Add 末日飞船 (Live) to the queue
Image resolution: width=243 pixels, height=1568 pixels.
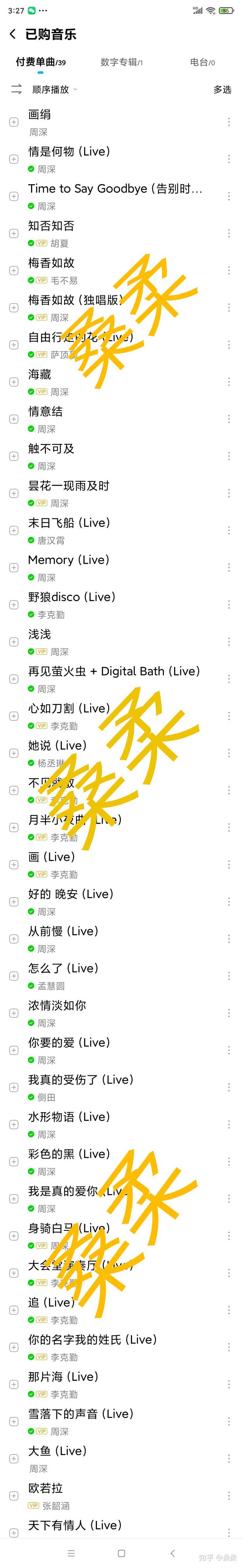tap(13, 530)
